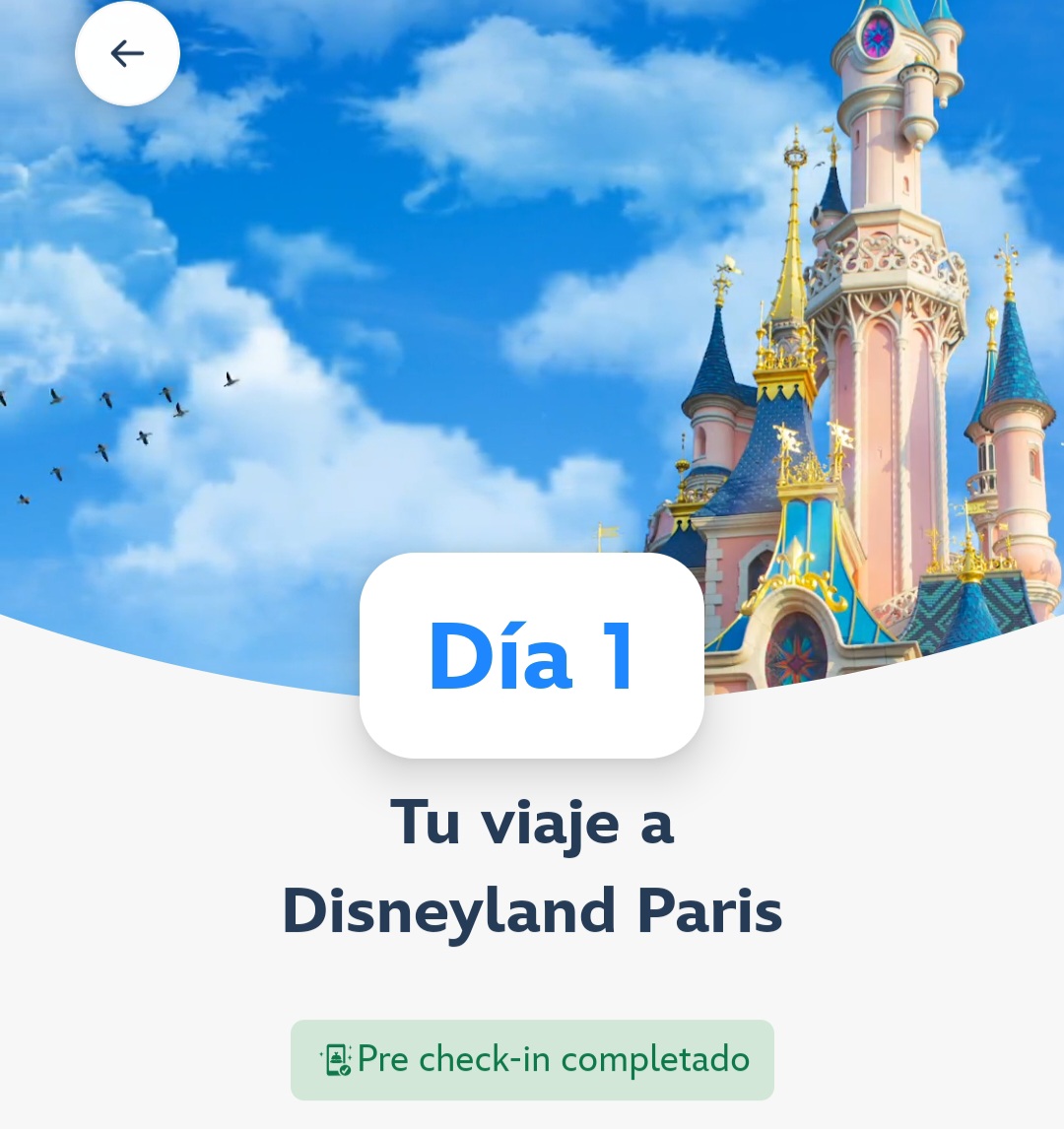1064x1129 pixels.
Task: Go back using the arrow button
Action: (127, 53)
